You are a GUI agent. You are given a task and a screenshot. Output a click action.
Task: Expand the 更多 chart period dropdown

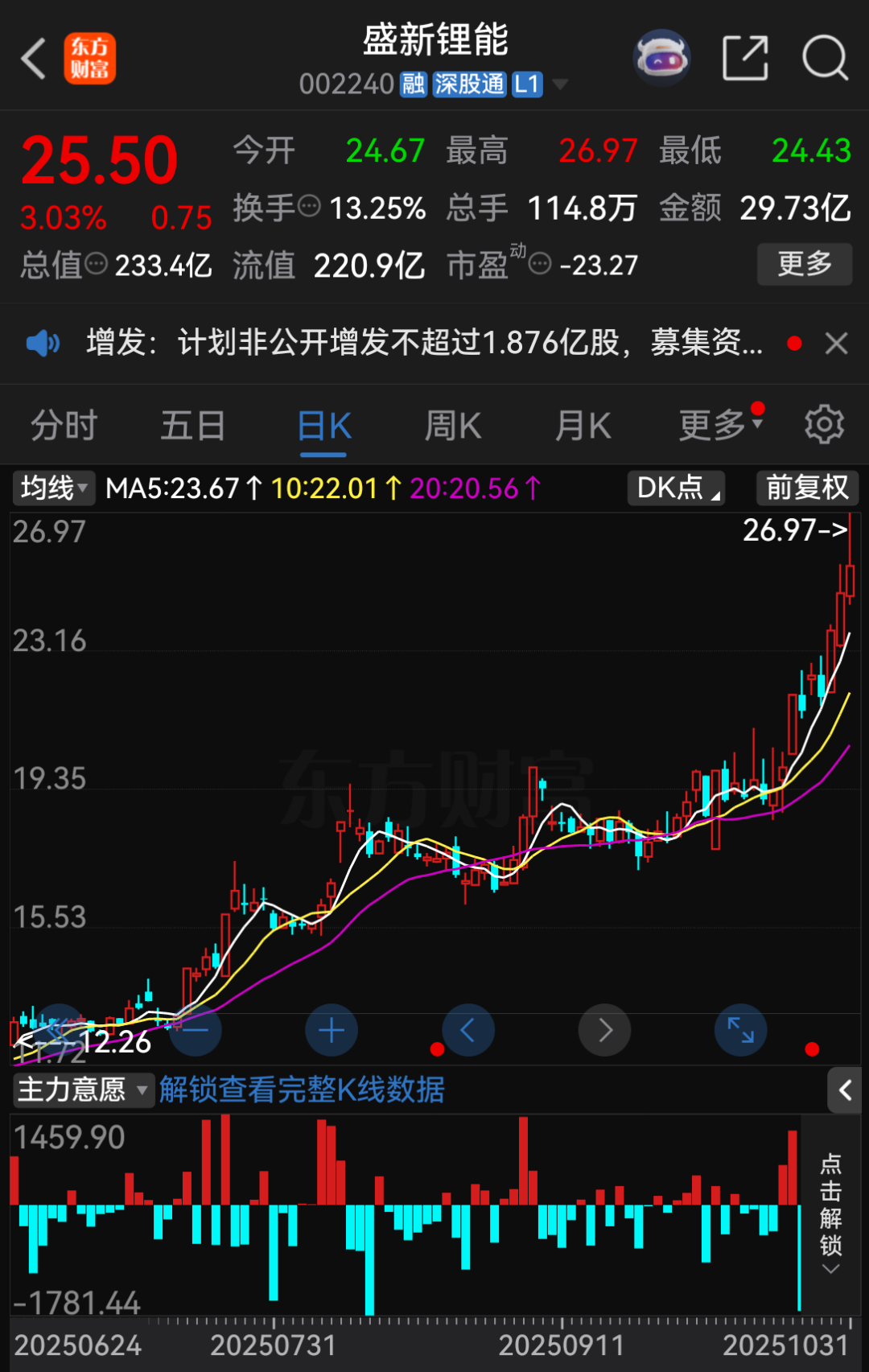click(x=719, y=426)
